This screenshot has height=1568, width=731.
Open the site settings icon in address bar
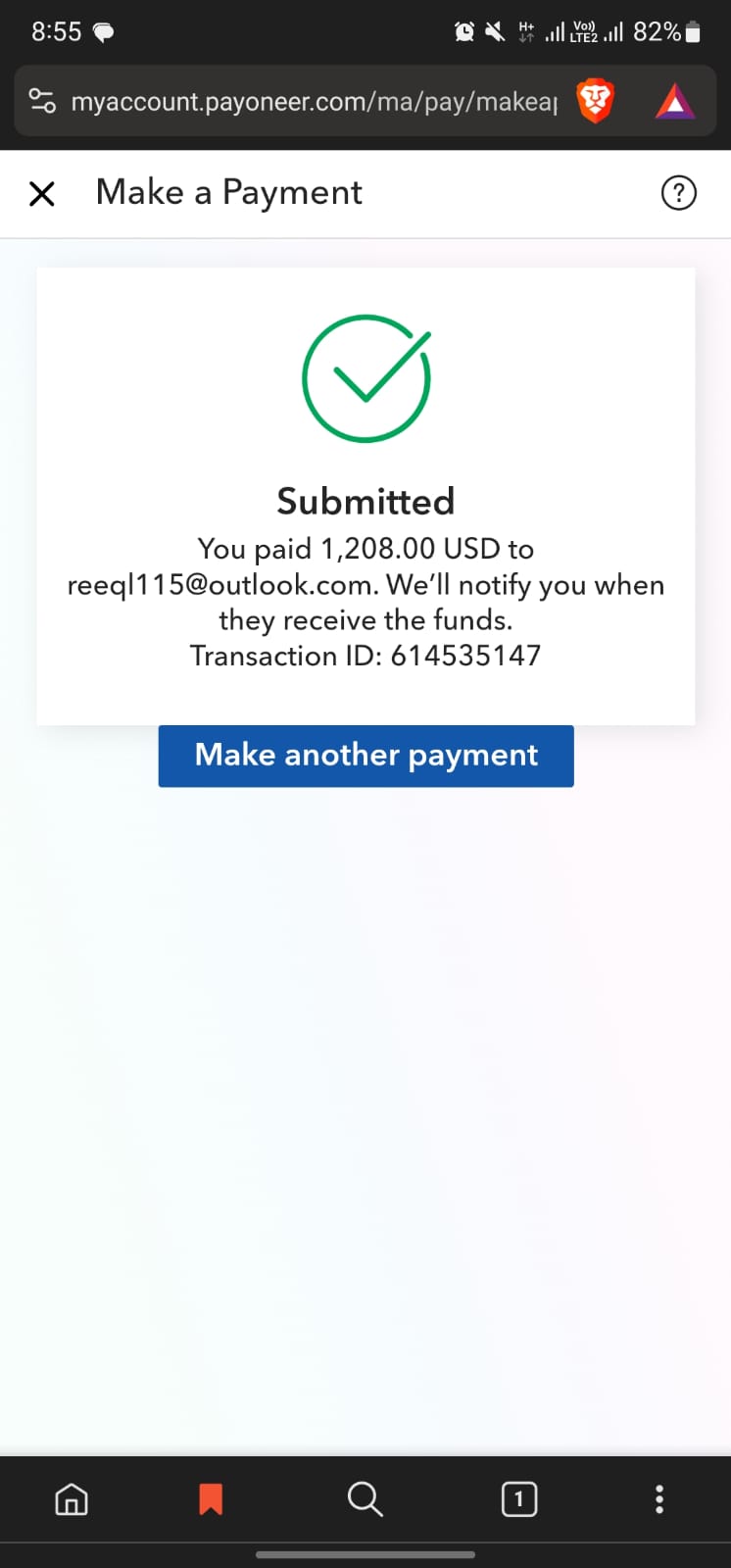coord(42,101)
